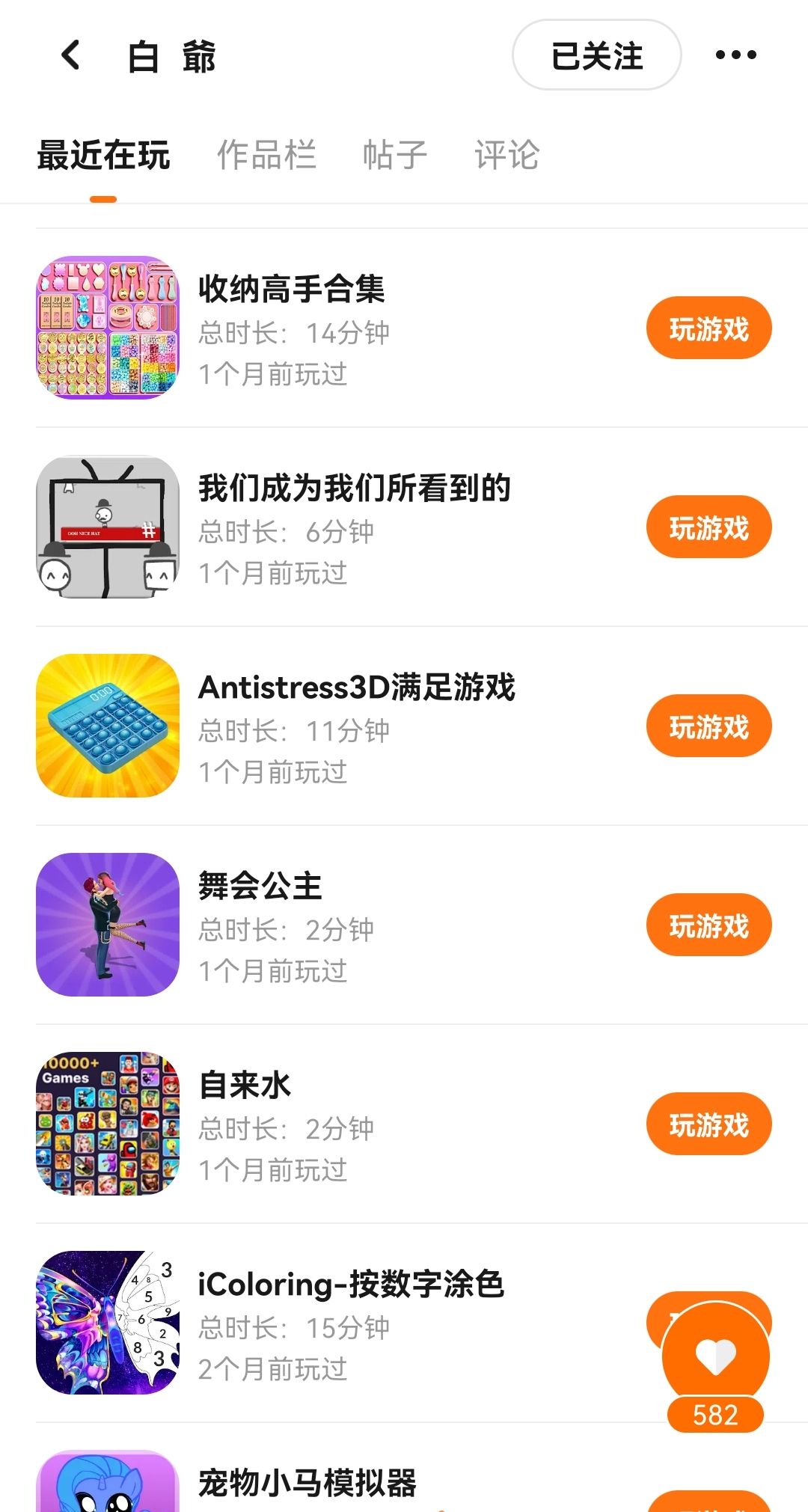The height and width of the screenshot is (1512, 808).
Task: Open the 舞会公主 game entry
Action: [x=260, y=887]
